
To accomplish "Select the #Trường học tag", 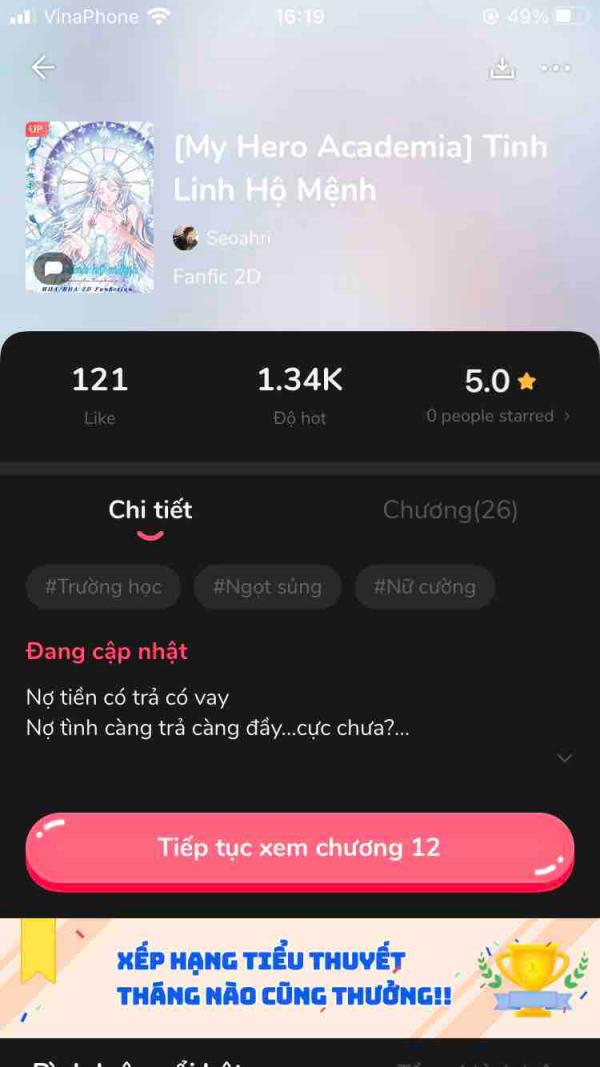I will click(103, 587).
